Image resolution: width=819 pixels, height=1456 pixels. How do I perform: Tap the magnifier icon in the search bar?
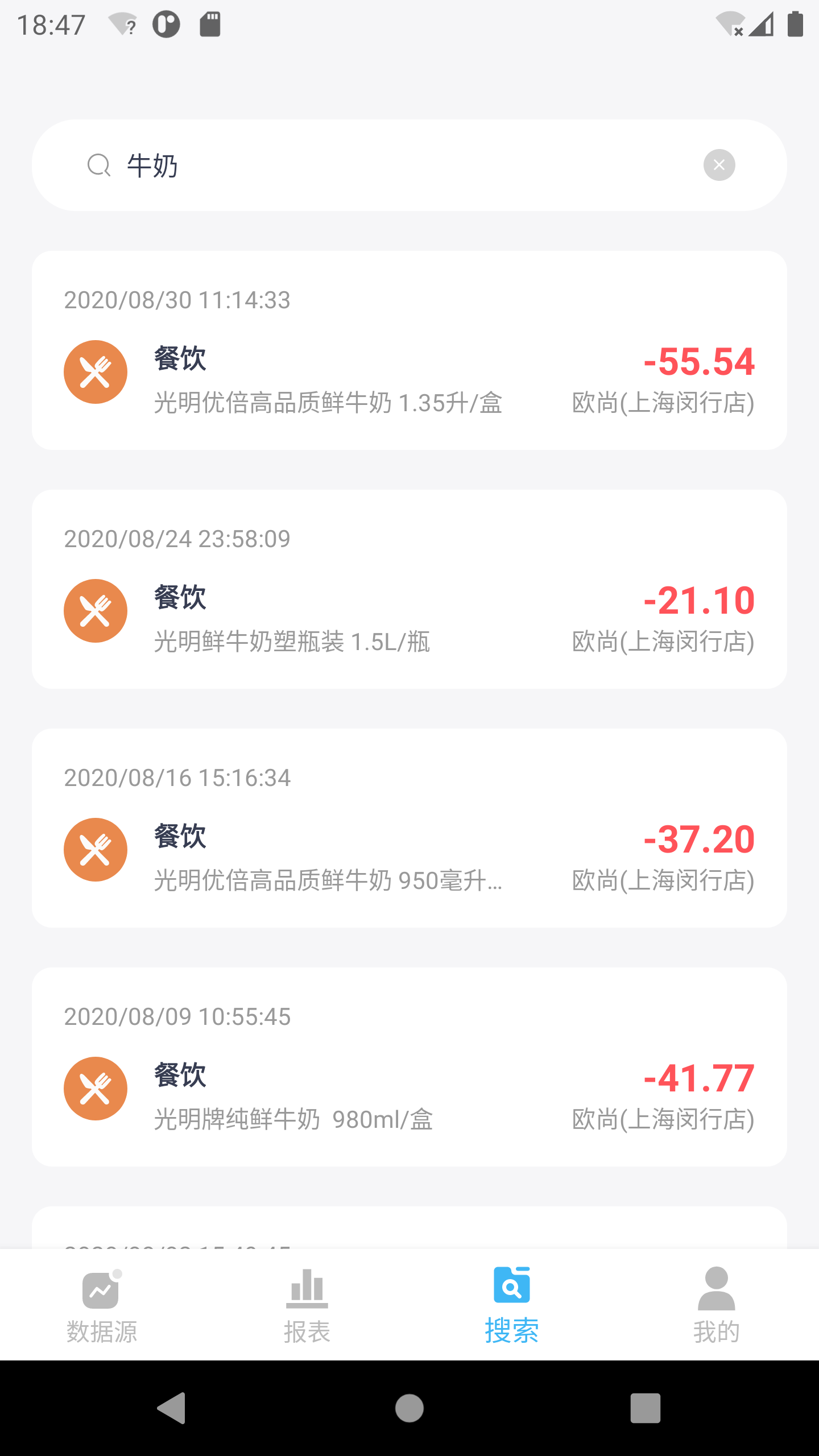100,164
